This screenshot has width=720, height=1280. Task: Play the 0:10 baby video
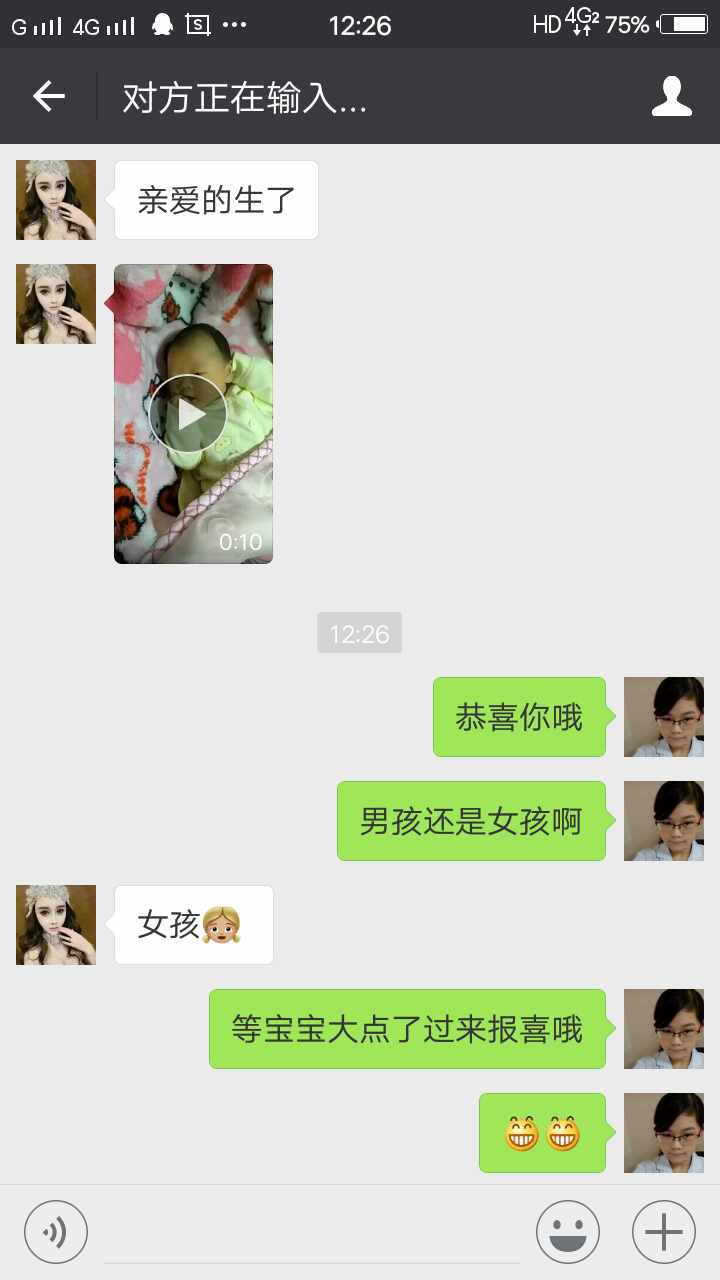tap(189, 414)
